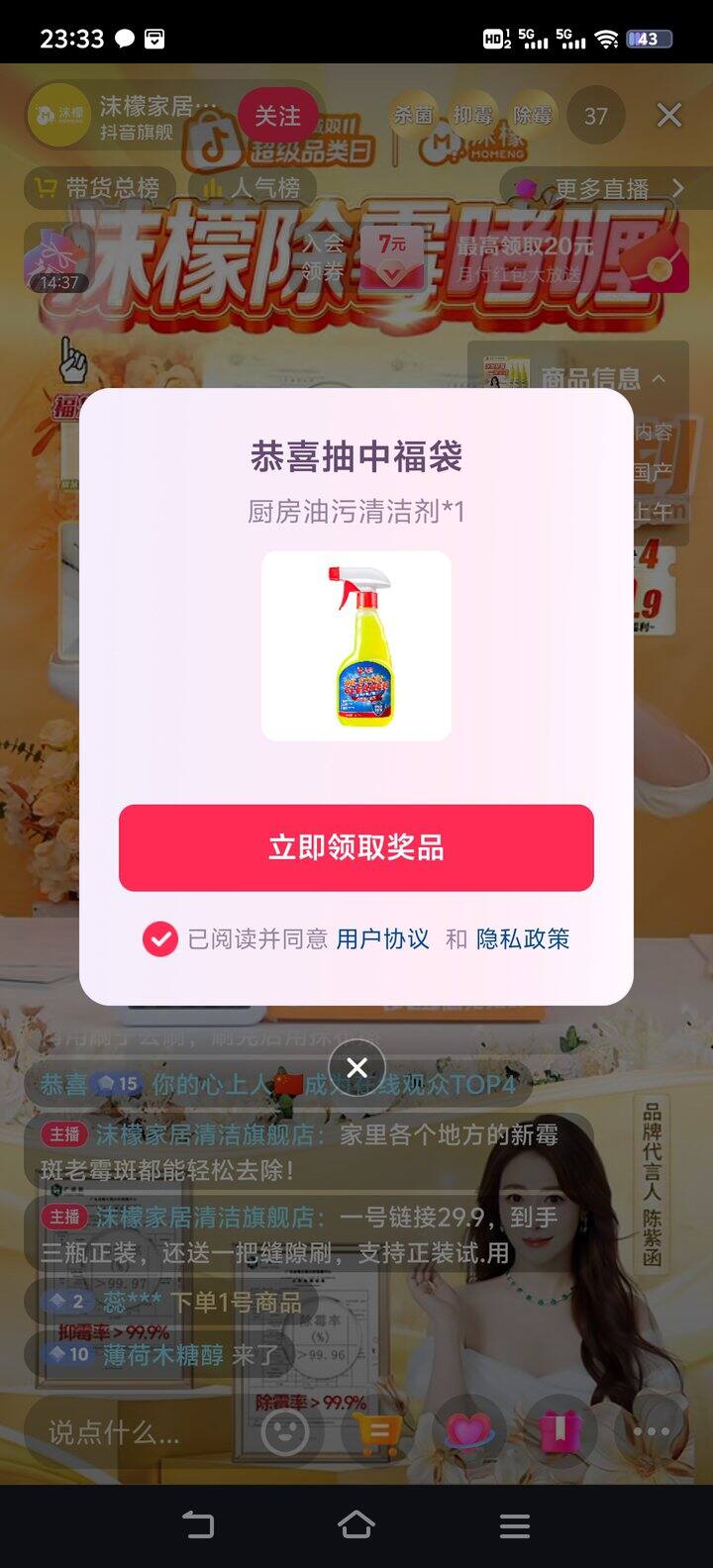Tap the gift icon to send a present
Image resolution: width=713 pixels, height=1568 pixels.
(x=561, y=1429)
